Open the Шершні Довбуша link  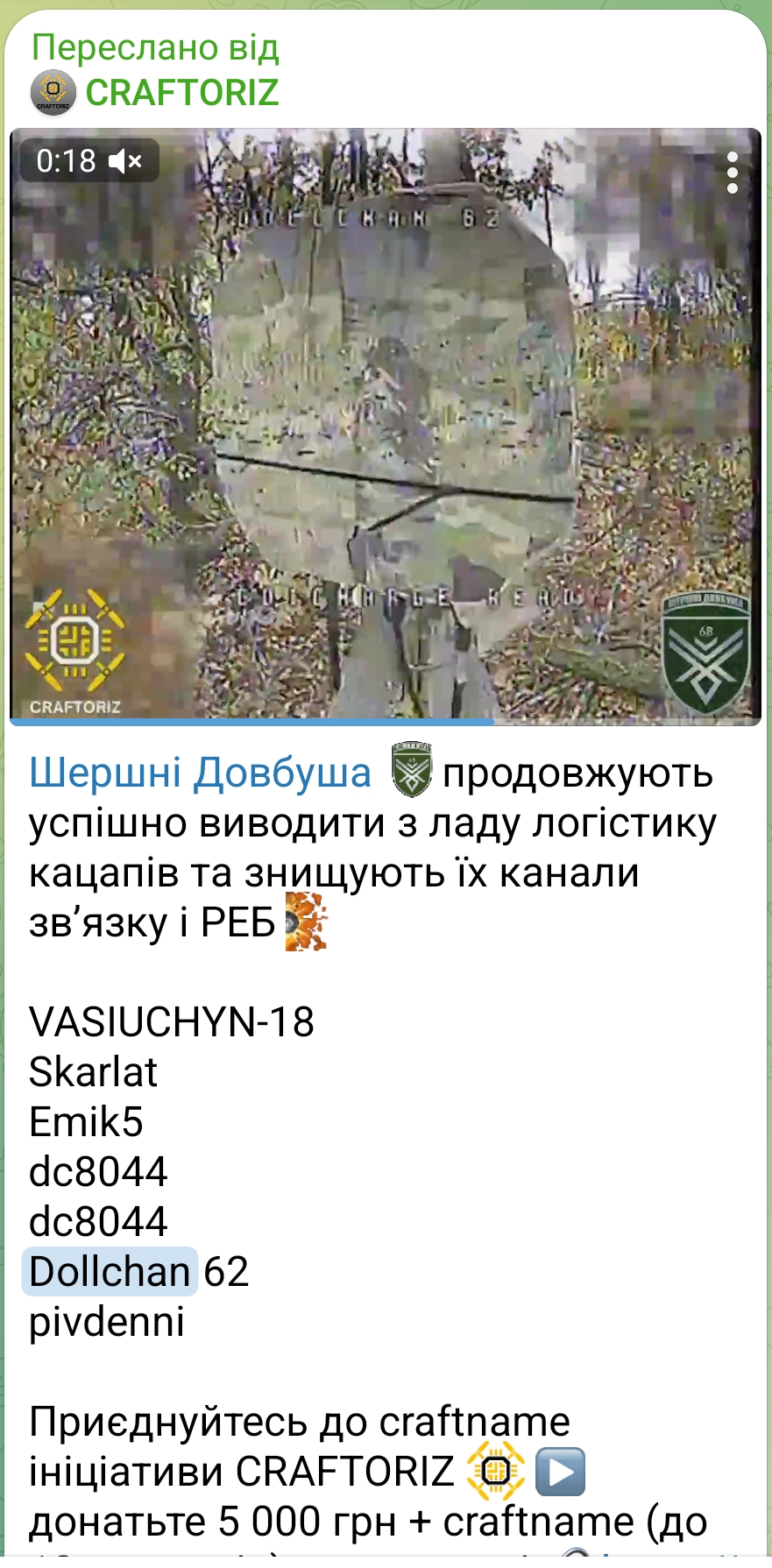(x=201, y=773)
